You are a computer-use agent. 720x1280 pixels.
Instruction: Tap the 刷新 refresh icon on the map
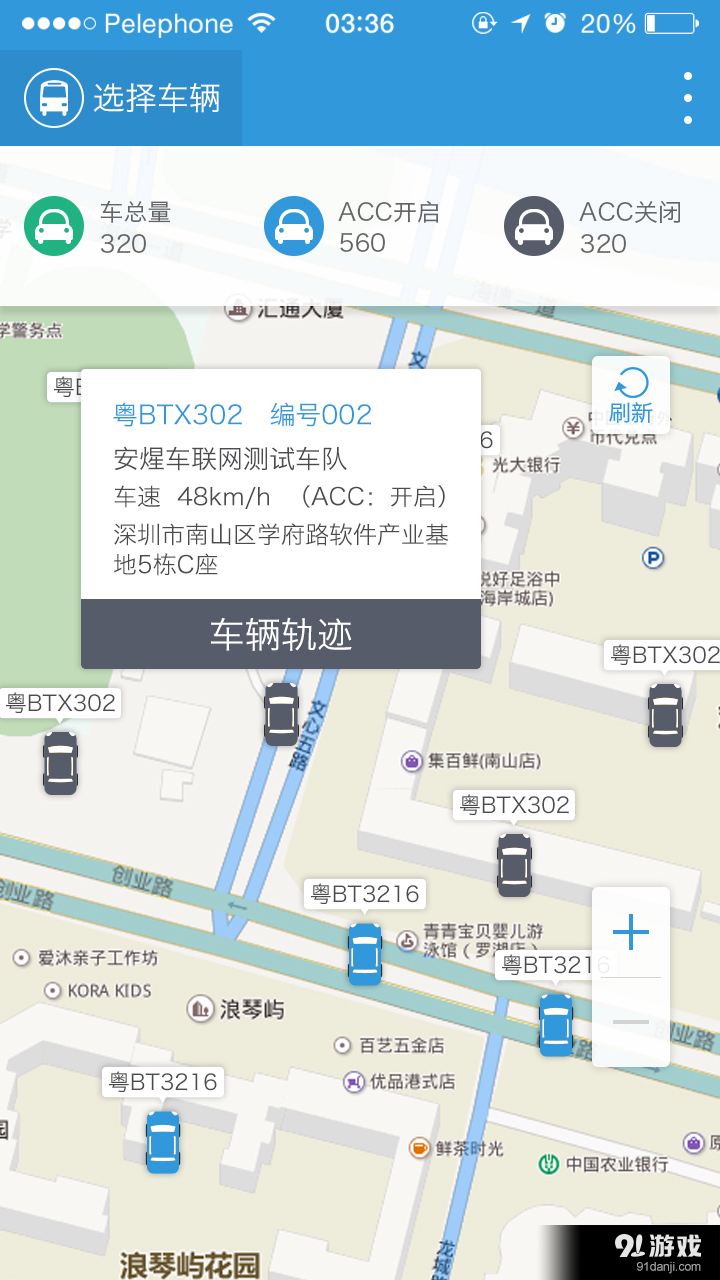coord(630,394)
